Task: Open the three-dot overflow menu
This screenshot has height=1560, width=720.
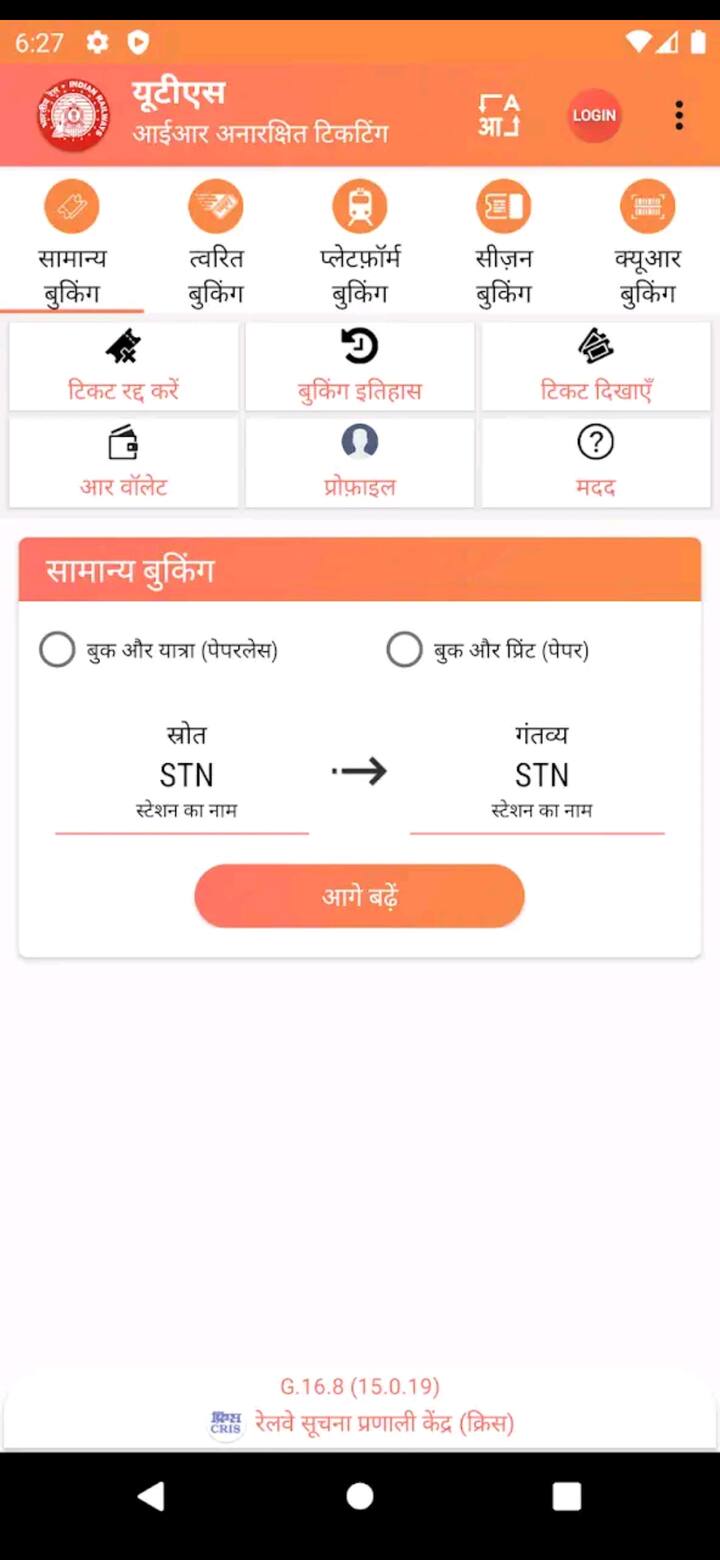Action: coord(679,115)
